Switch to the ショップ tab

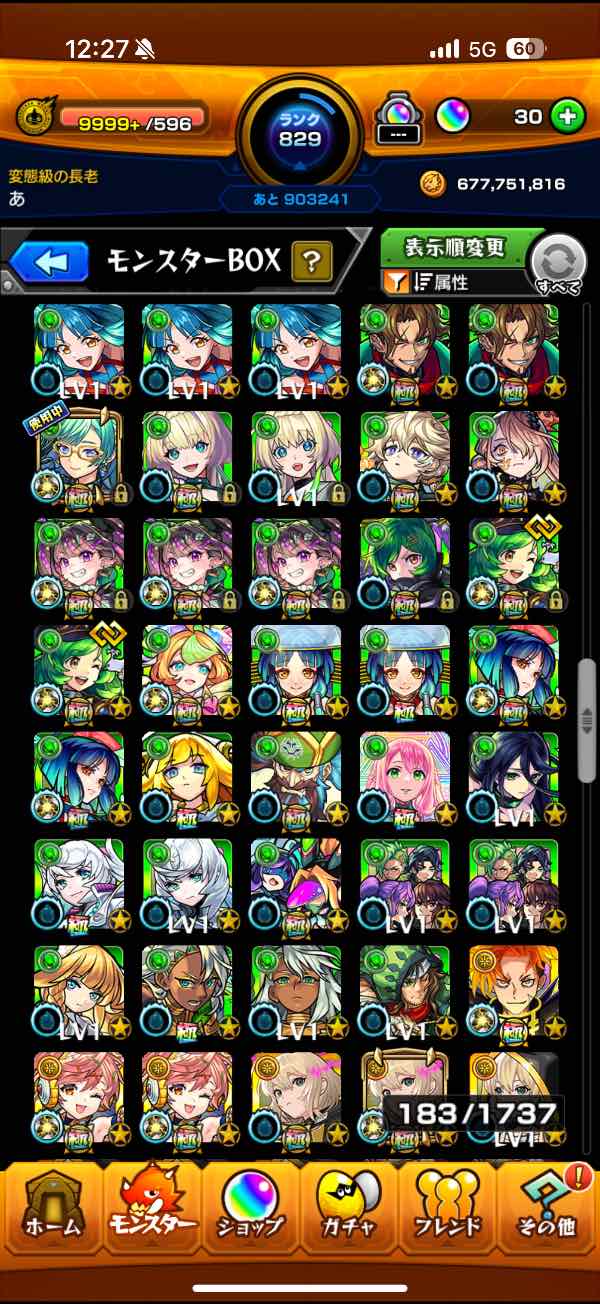pyautogui.click(x=249, y=1213)
